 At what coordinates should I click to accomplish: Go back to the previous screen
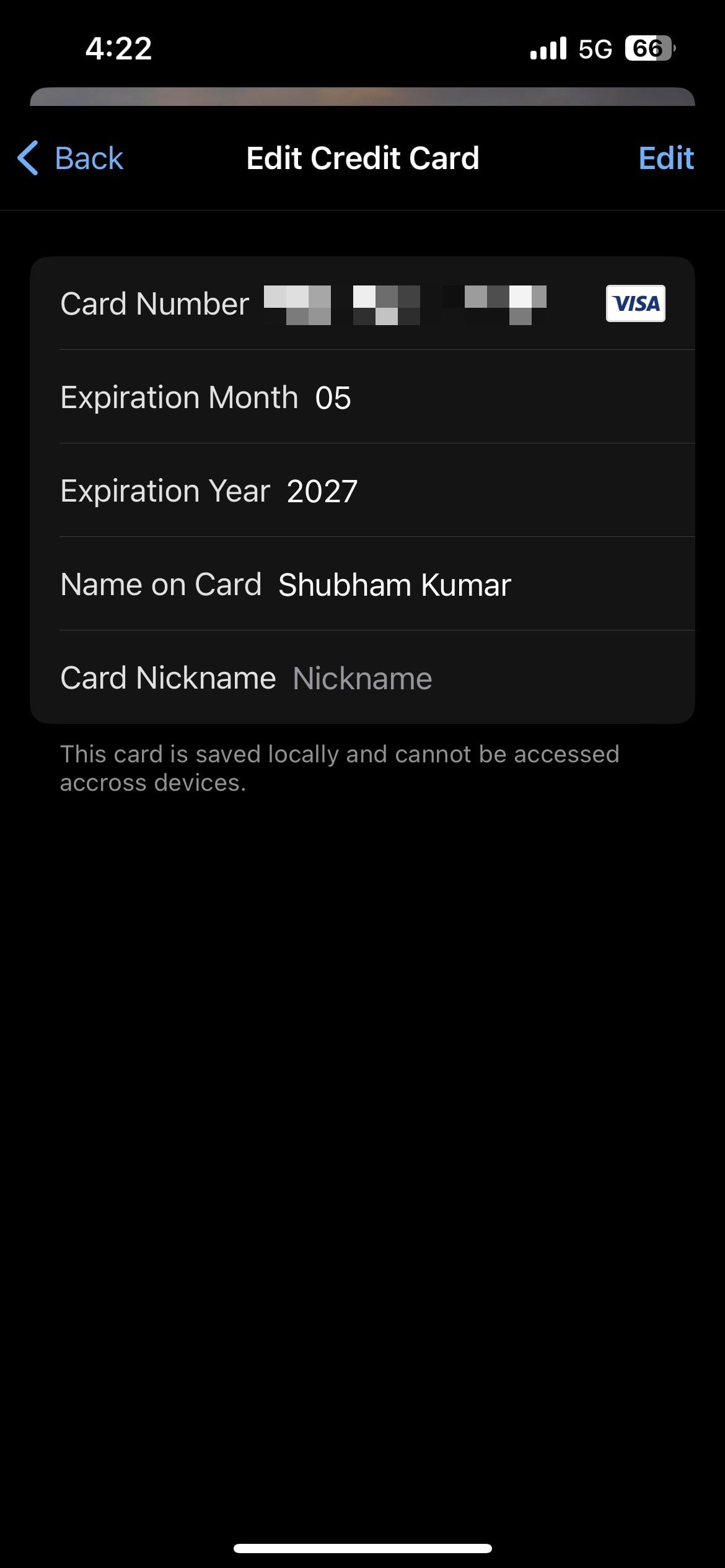coord(71,158)
